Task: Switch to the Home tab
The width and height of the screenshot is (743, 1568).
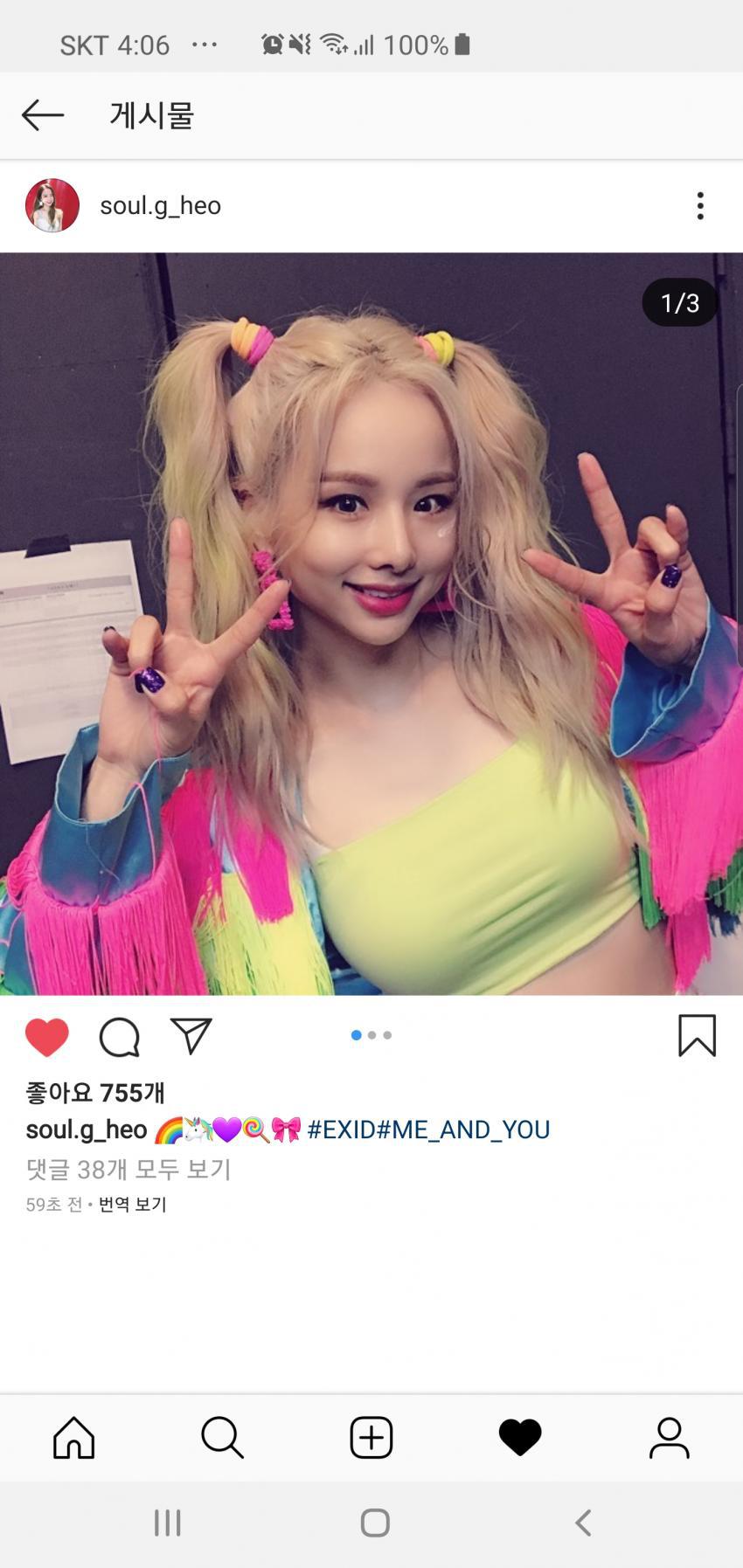Action: coord(74,1437)
